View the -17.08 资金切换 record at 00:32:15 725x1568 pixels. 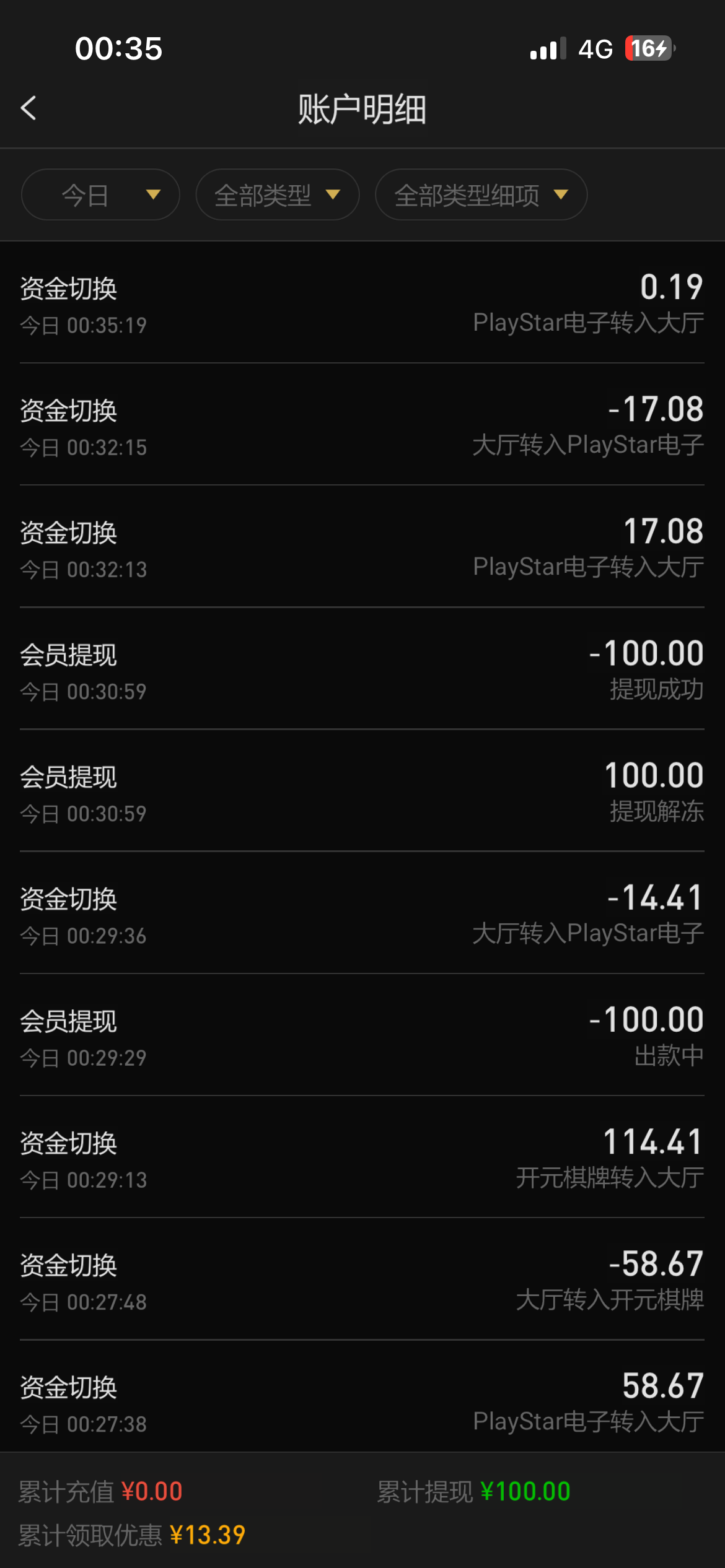click(362, 425)
